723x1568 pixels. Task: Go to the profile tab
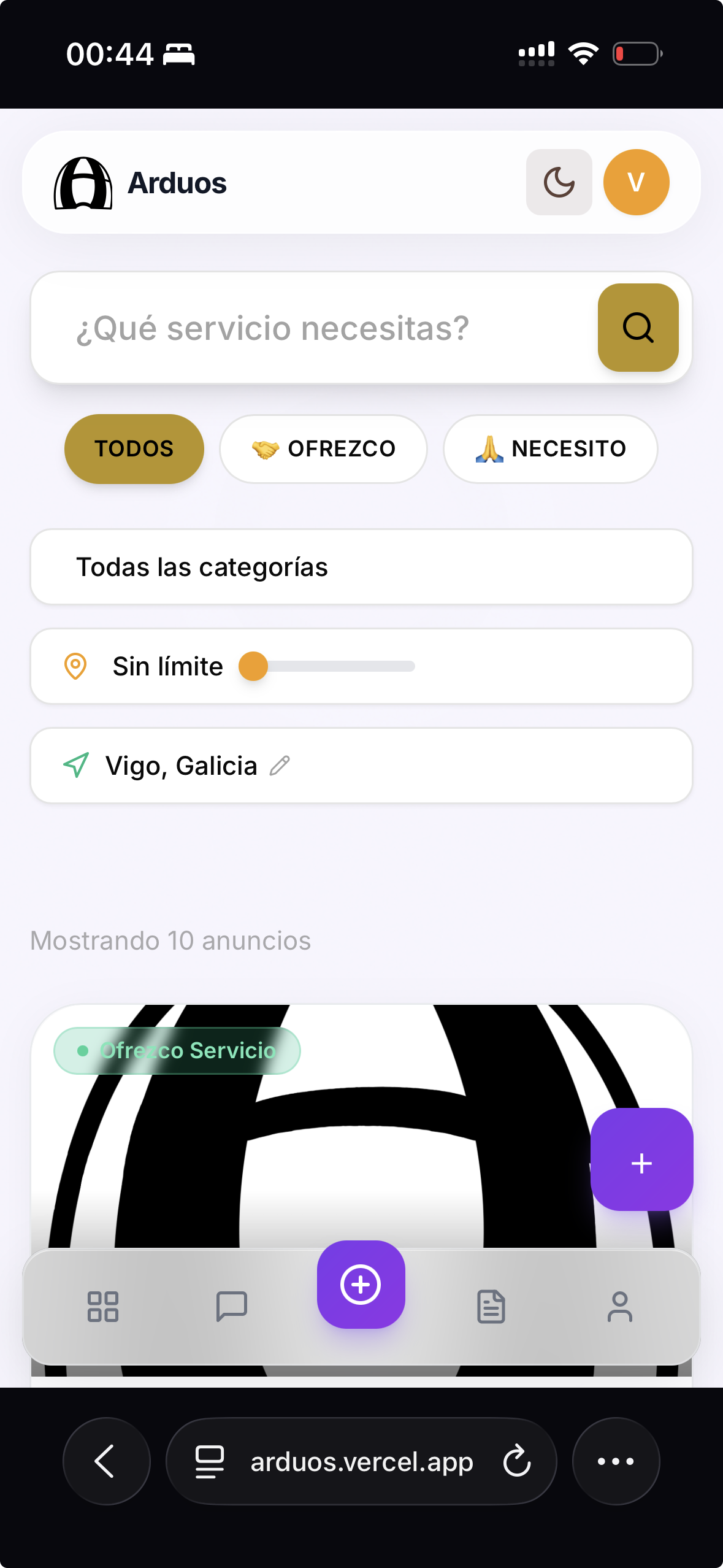619,1306
